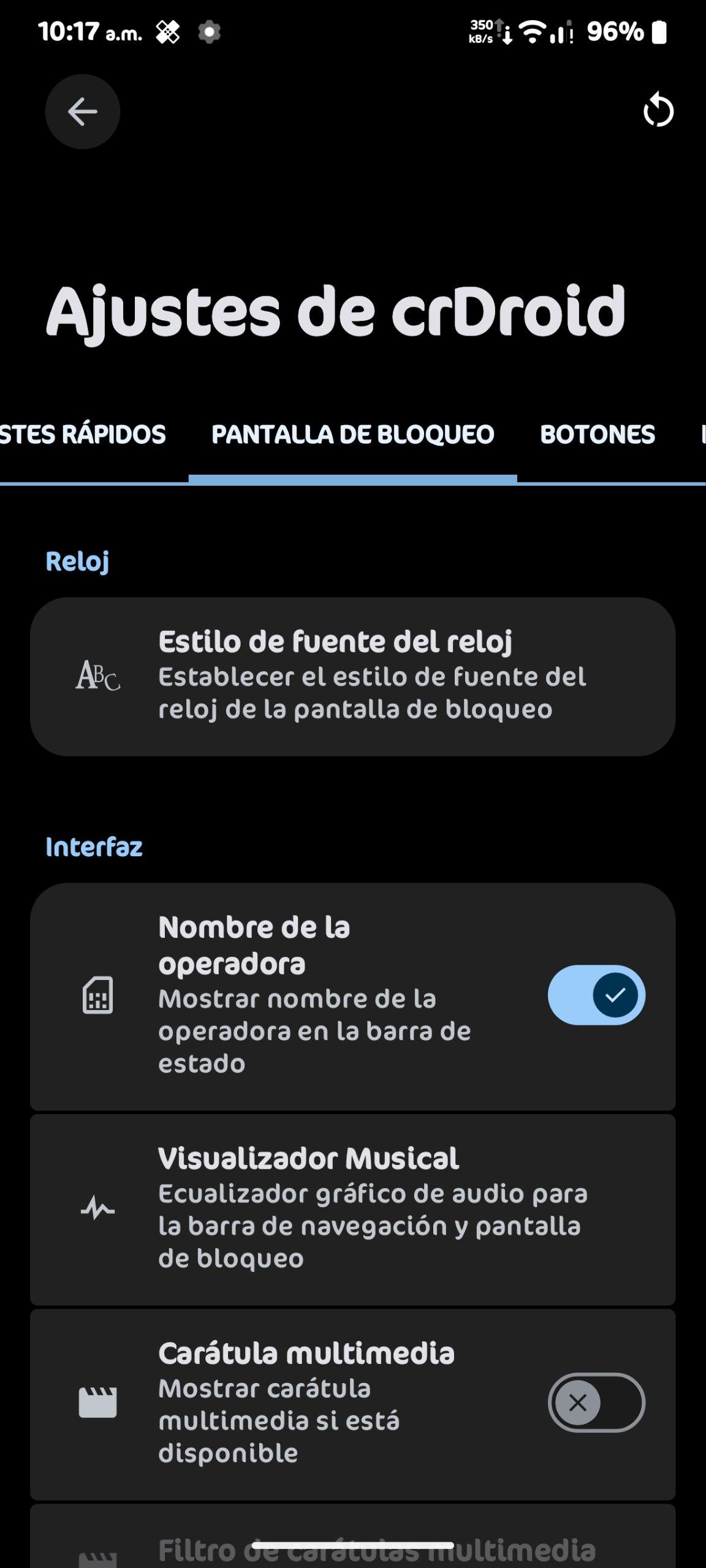The height and width of the screenshot is (1568, 706).
Task: Switch to the Ajustes Rápidos tab
Action: tap(83, 434)
